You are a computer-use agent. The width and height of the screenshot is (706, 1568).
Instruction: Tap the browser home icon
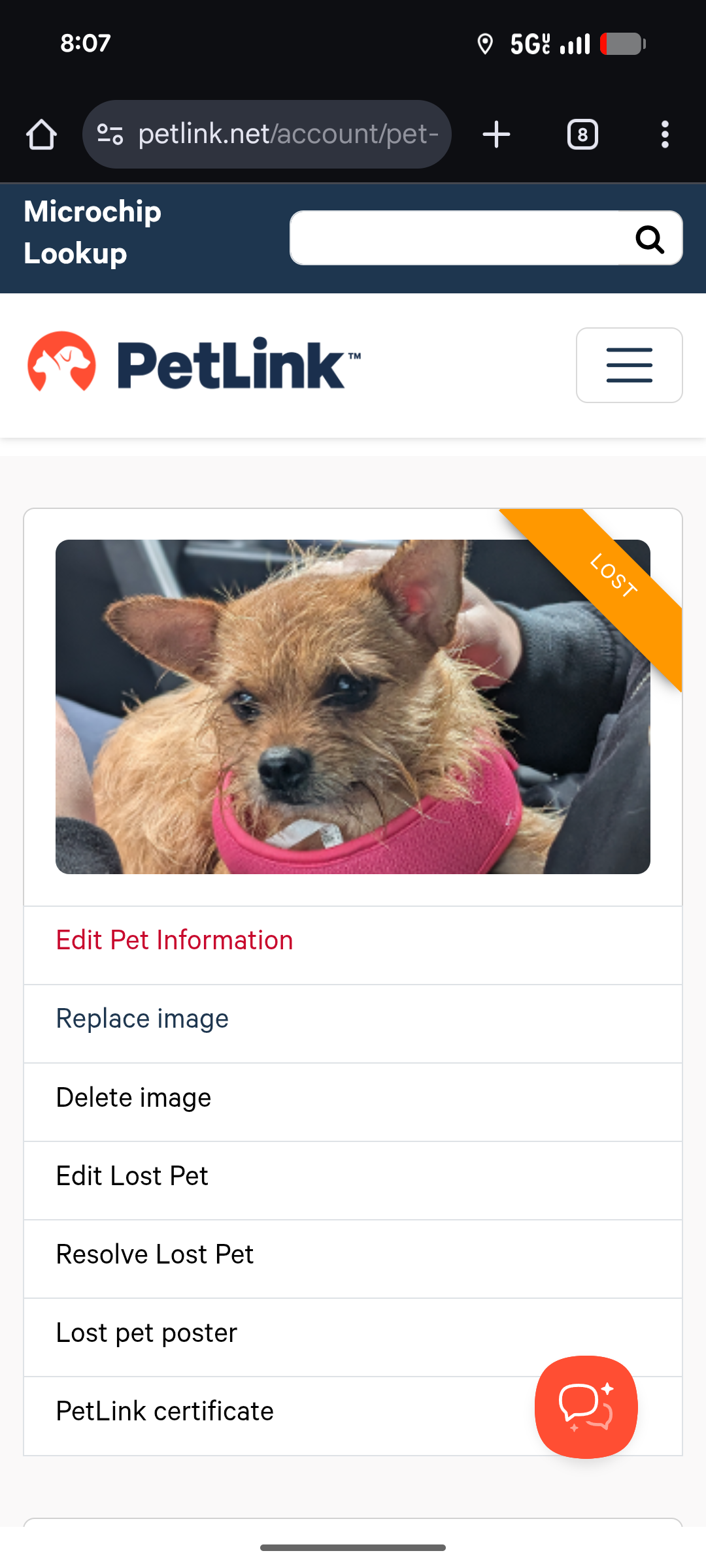tap(41, 135)
